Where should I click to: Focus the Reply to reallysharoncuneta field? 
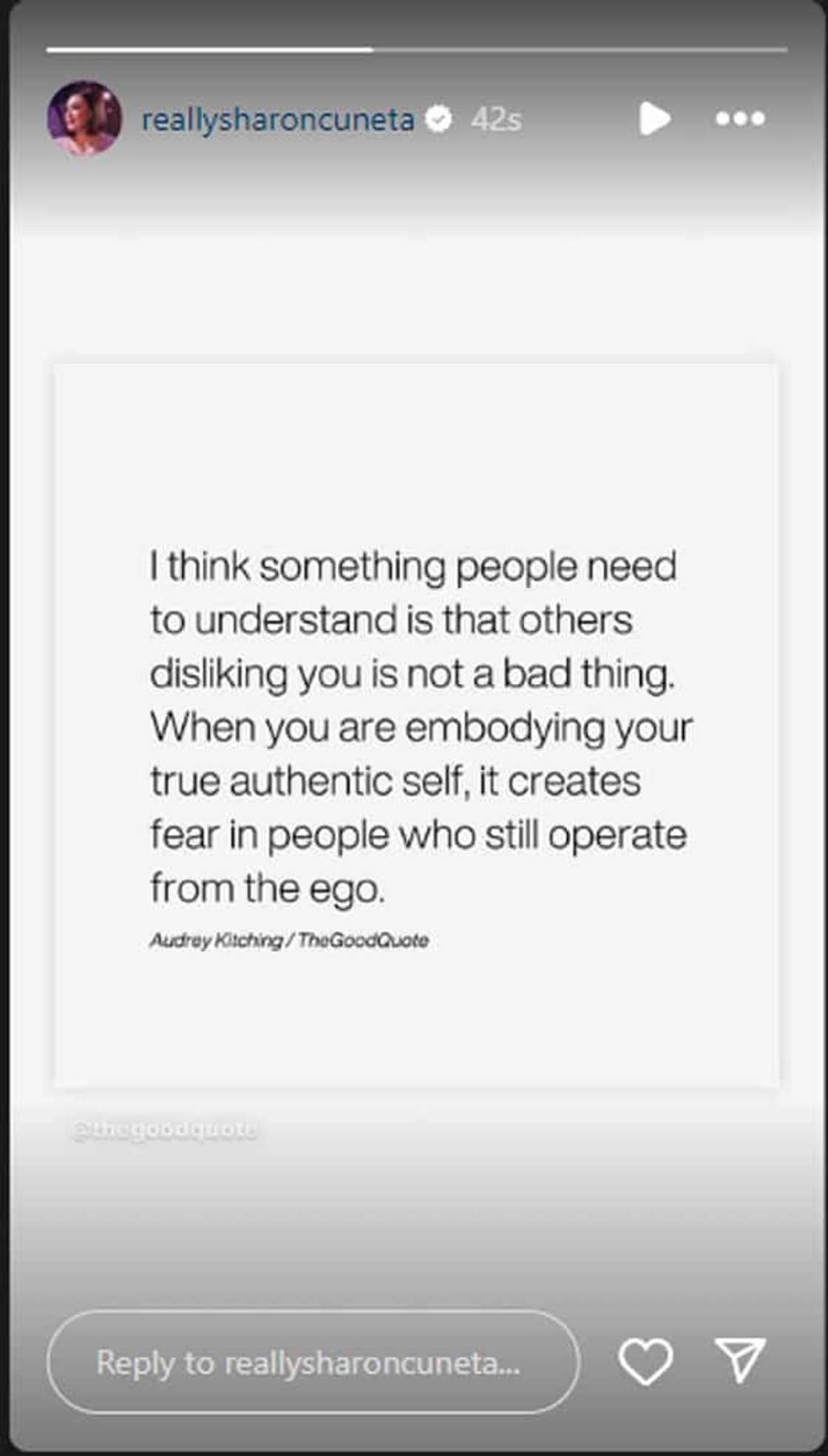(x=313, y=1362)
